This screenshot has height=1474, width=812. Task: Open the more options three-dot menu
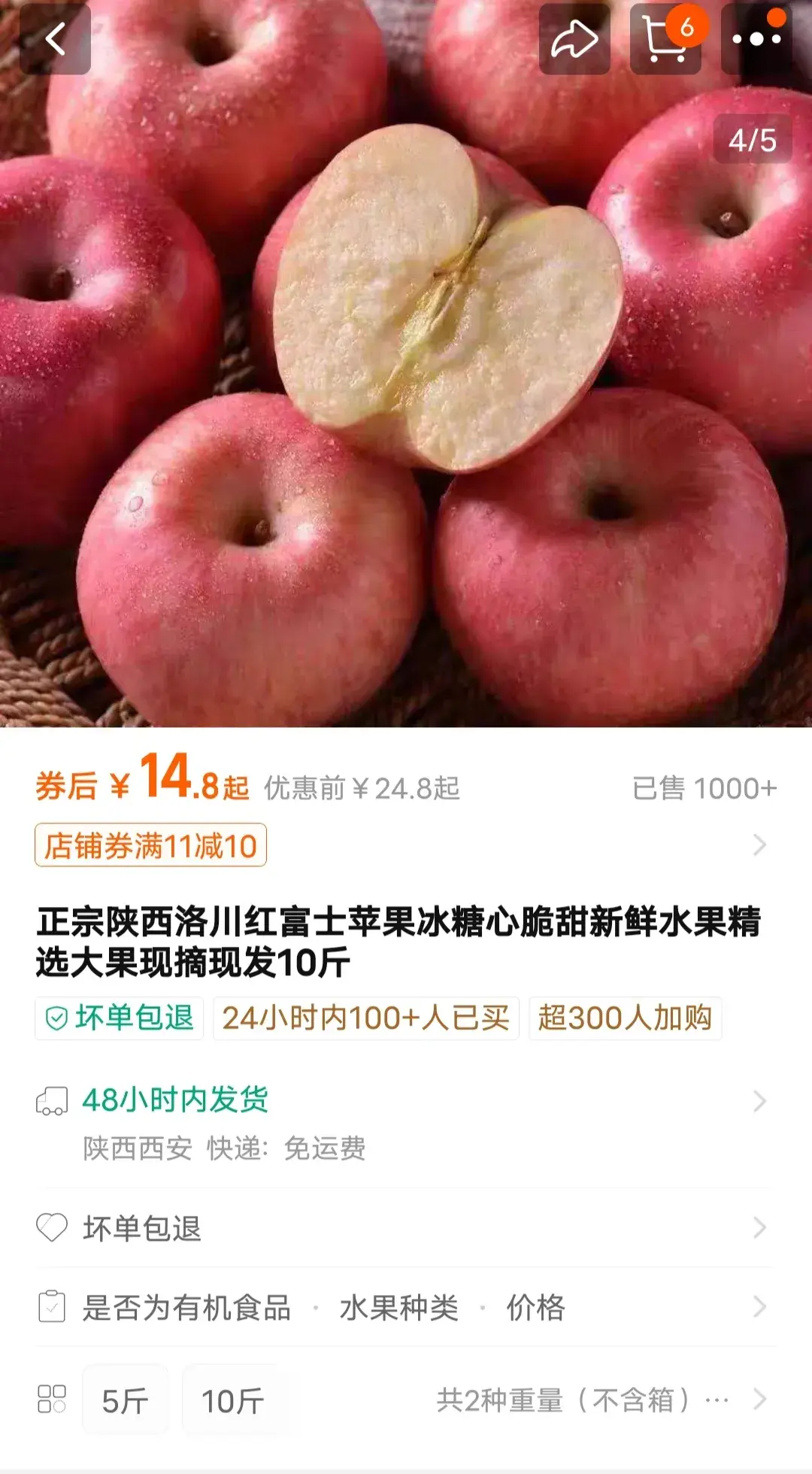(759, 39)
